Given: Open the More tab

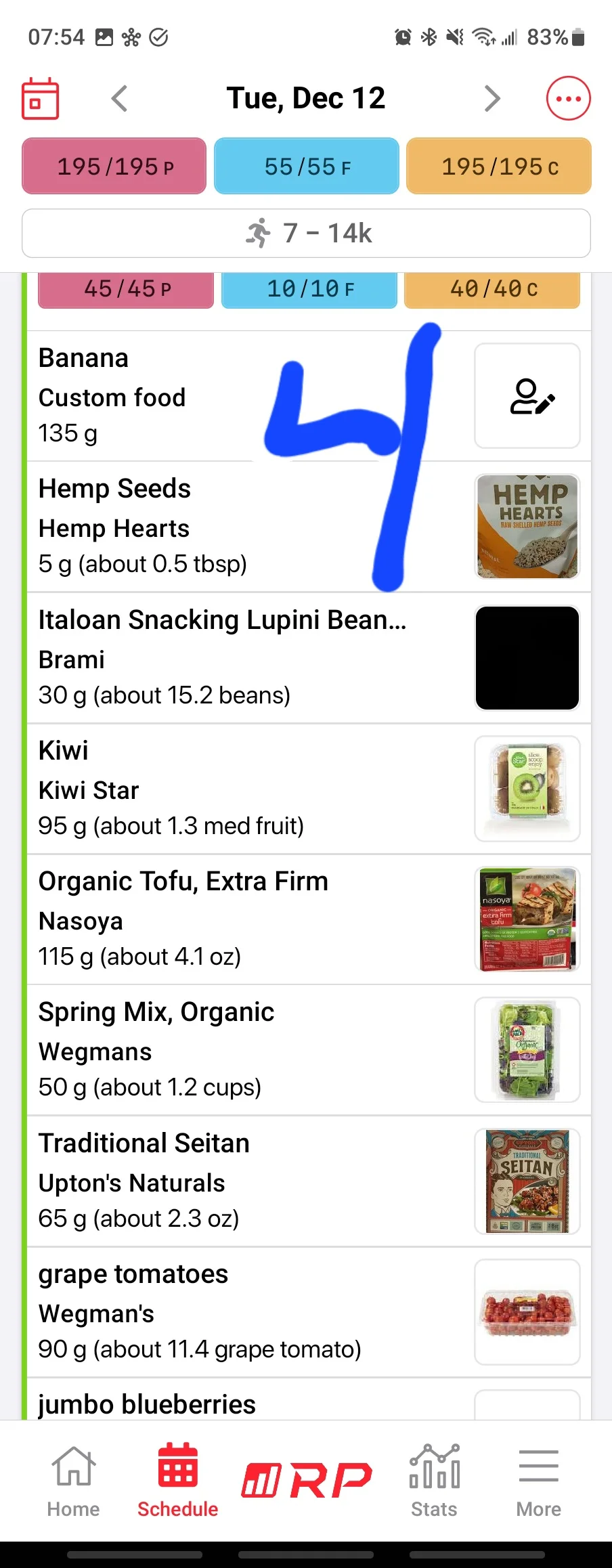Looking at the screenshot, I should [538, 1481].
